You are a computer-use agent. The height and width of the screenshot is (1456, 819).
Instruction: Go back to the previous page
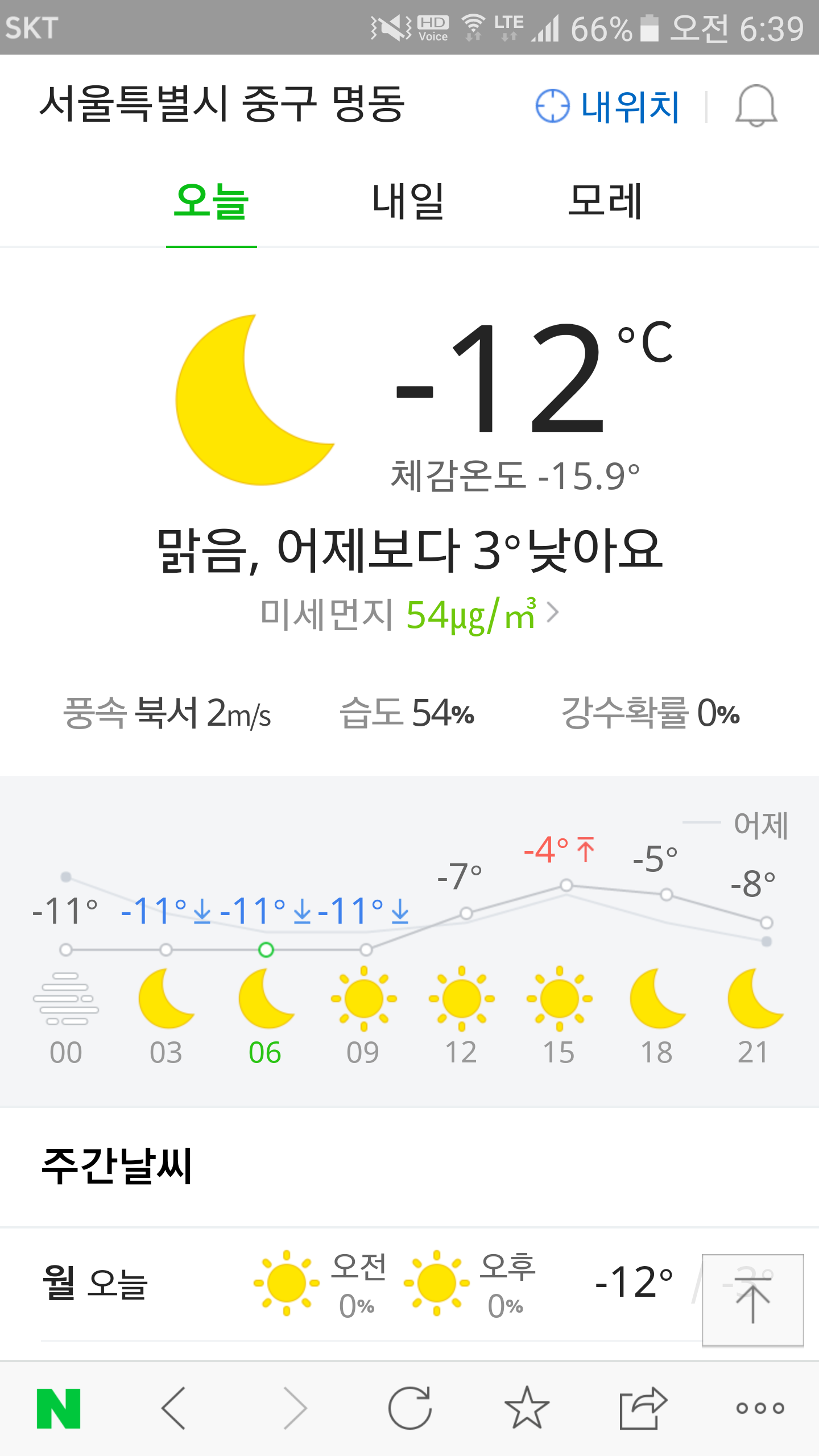pyautogui.click(x=174, y=1408)
